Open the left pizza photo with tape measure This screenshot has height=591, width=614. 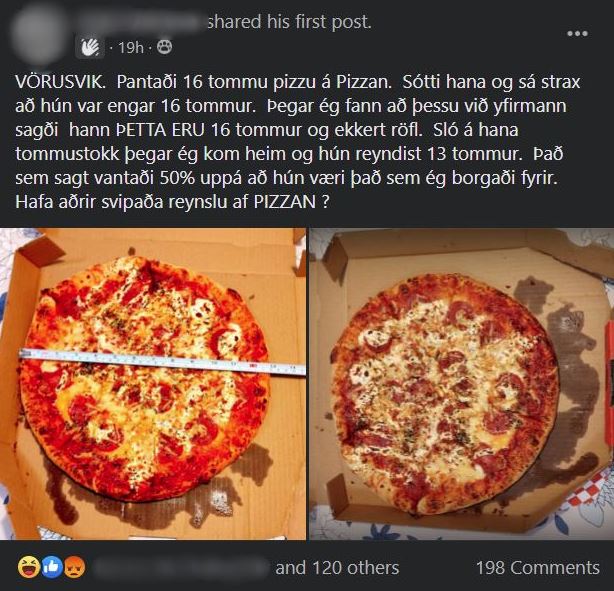click(x=153, y=384)
